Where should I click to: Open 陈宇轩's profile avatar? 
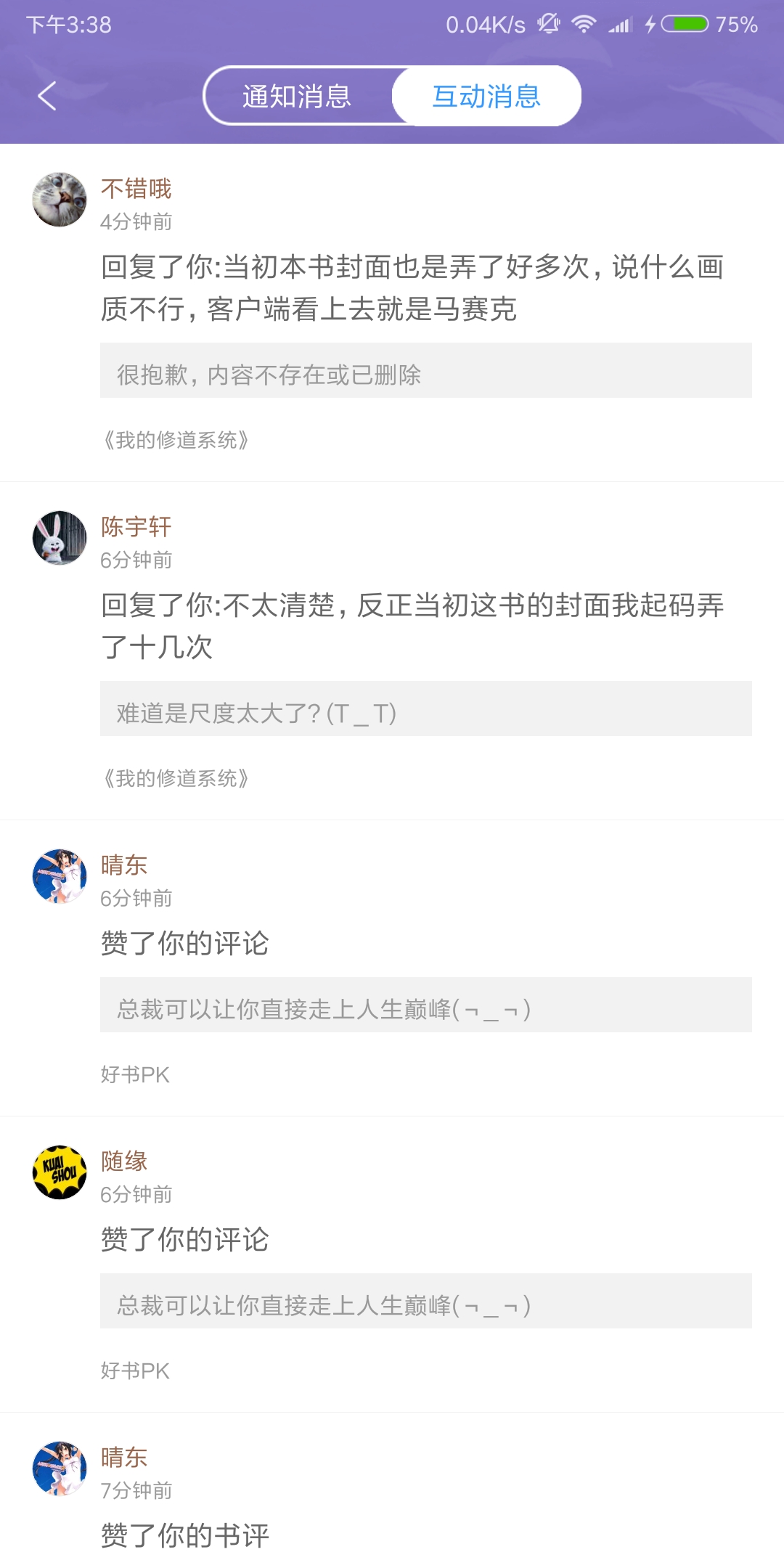tap(60, 538)
